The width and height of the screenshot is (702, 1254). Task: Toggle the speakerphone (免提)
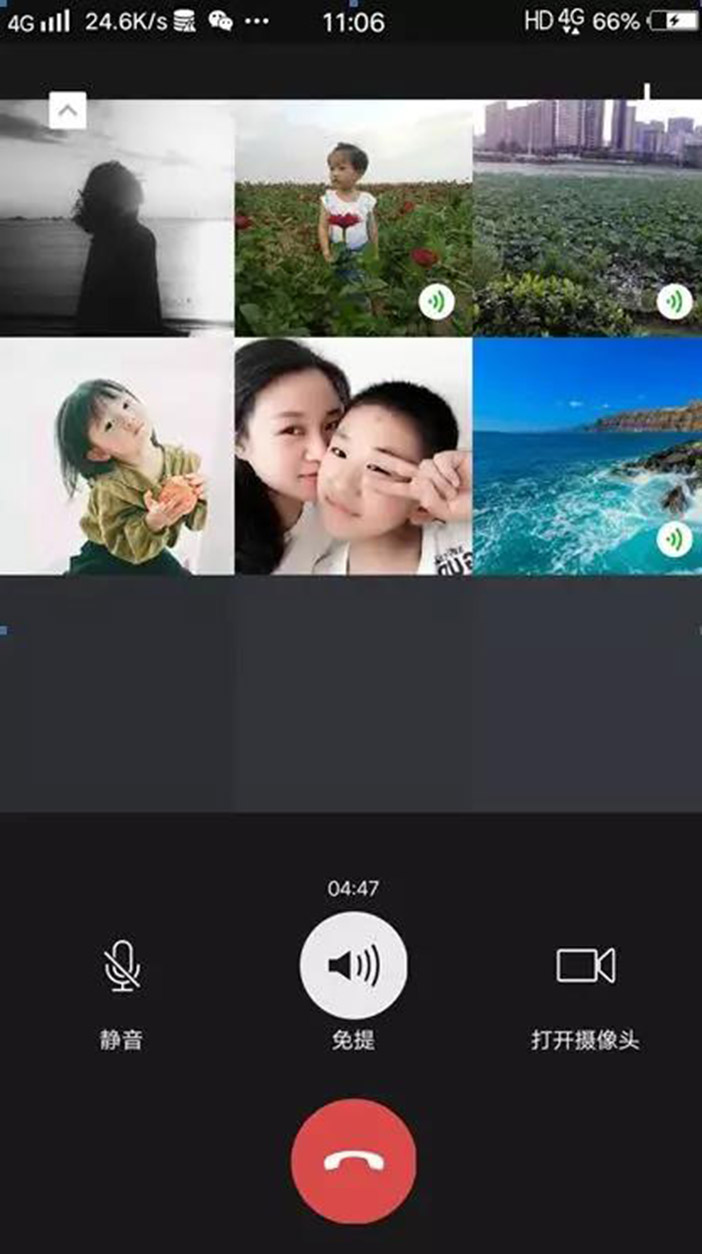[353, 965]
